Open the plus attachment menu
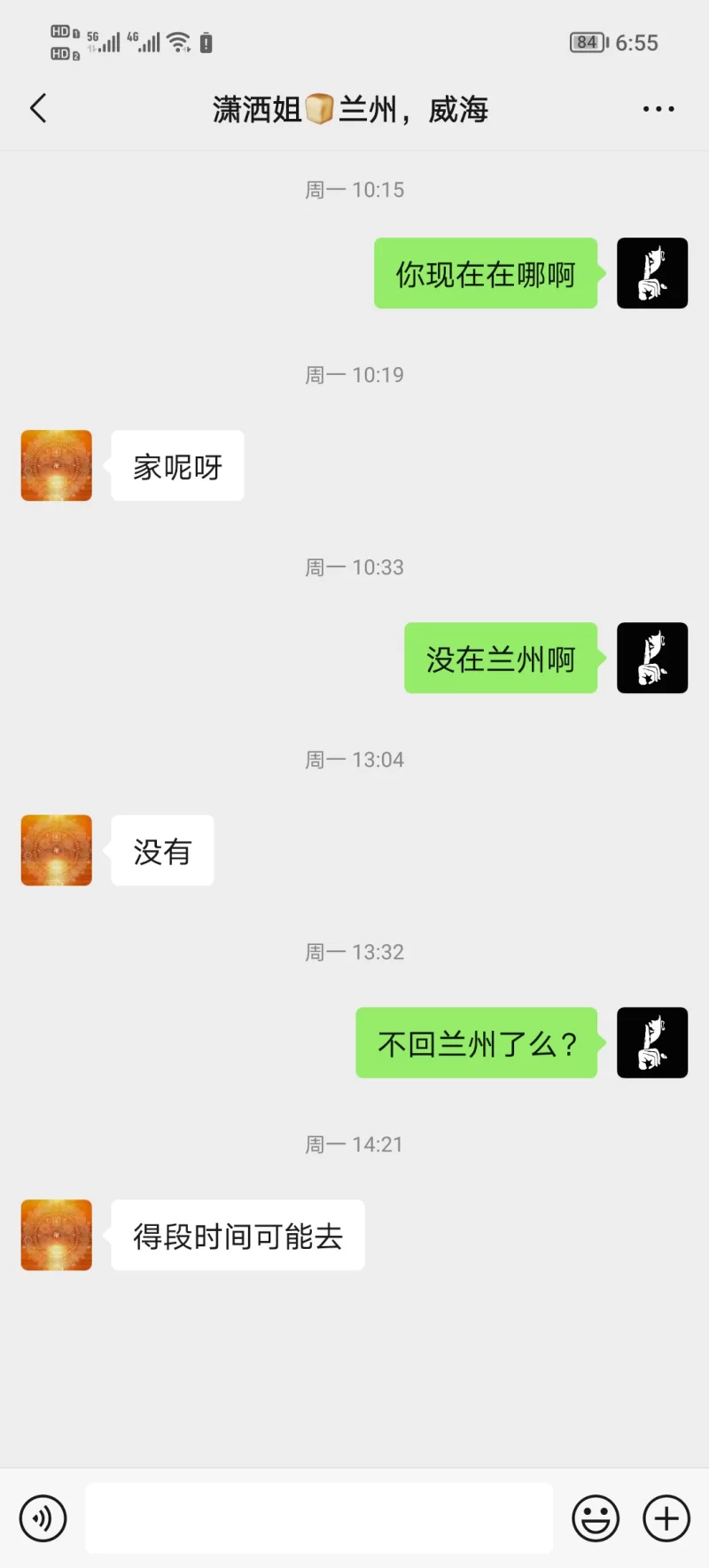 pyautogui.click(x=666, y=1517)
